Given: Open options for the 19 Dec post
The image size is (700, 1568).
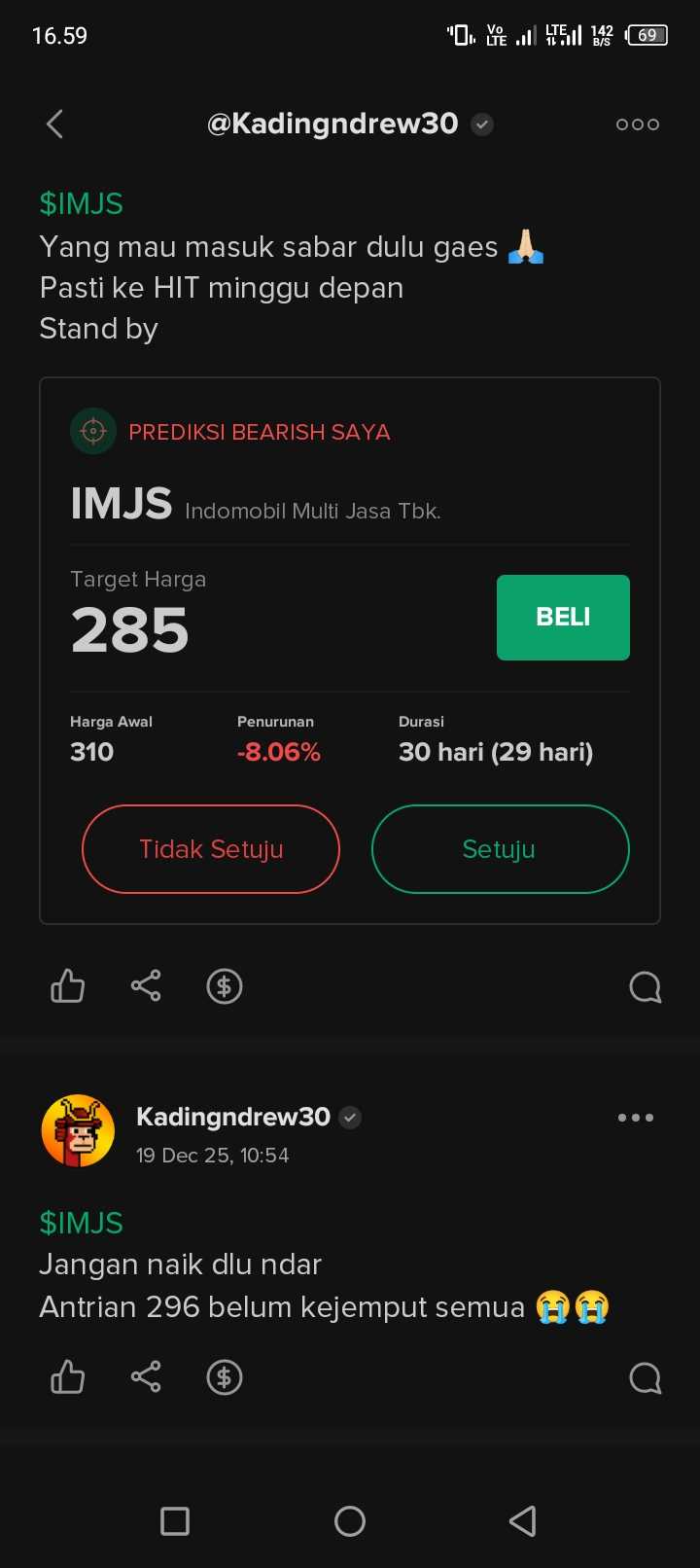Looking at the screenshot, I should coord(636,1118).
